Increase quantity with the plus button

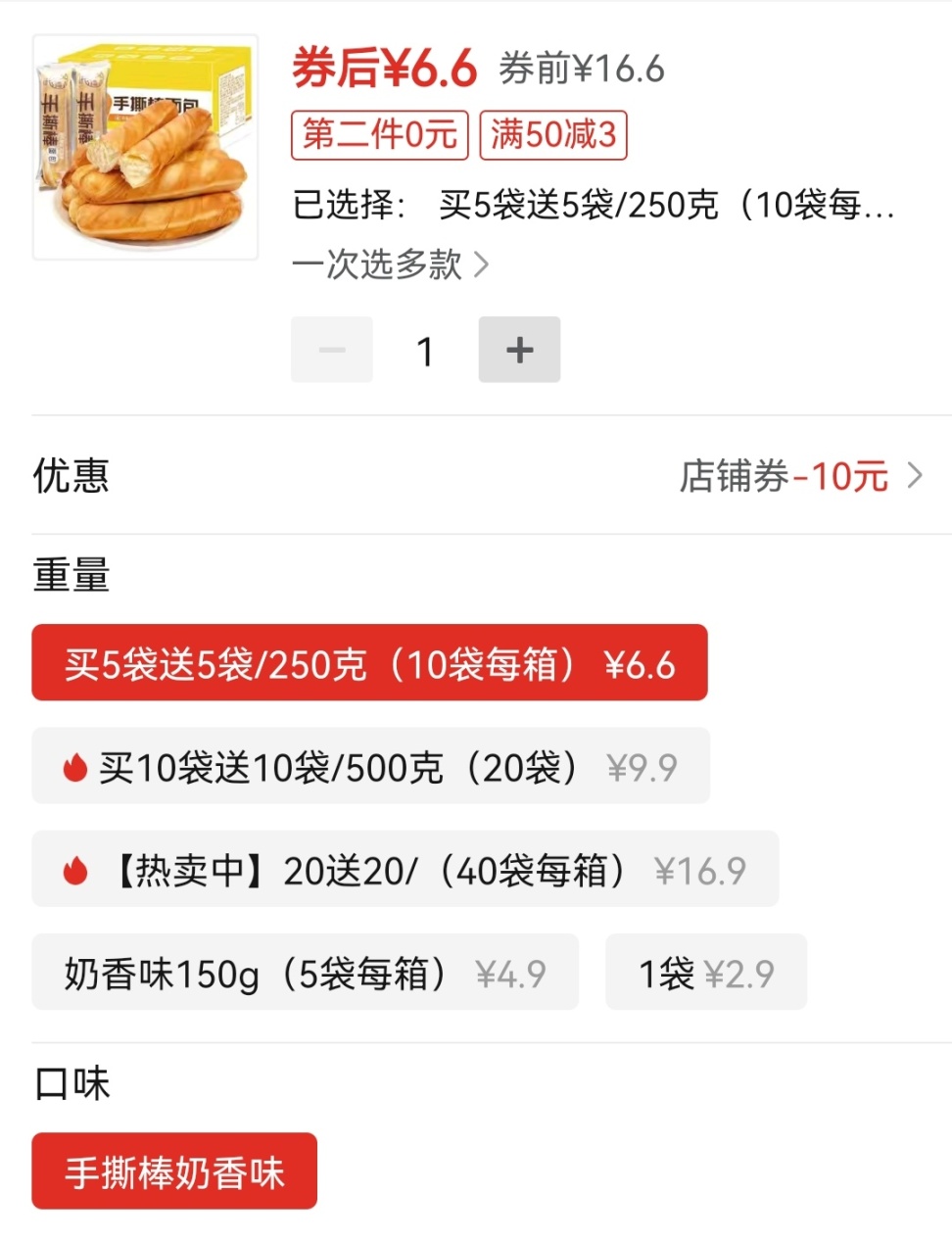[519, 350]
